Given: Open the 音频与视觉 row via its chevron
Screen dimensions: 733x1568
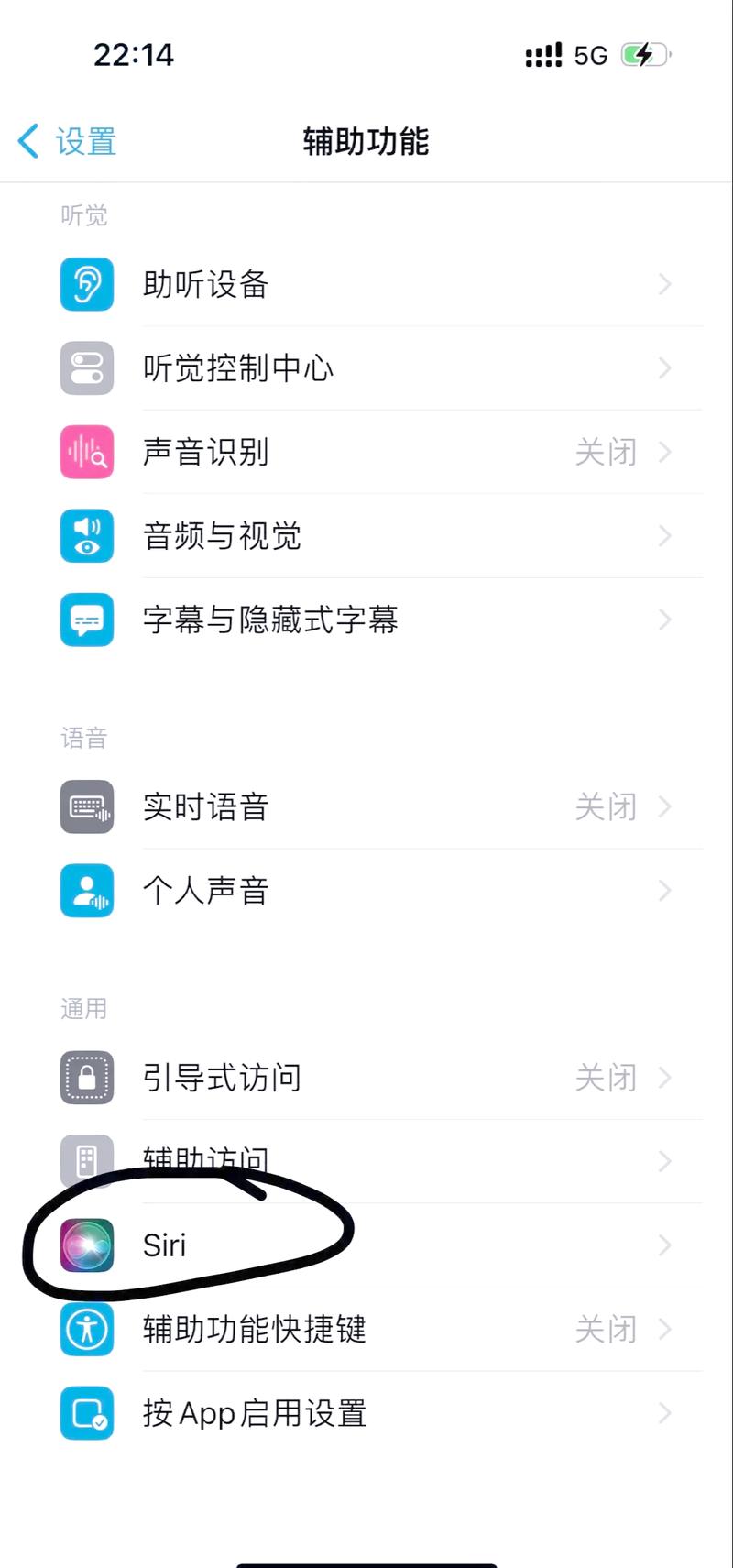Looking at the screenshot, I should click(x=664, y=536).
